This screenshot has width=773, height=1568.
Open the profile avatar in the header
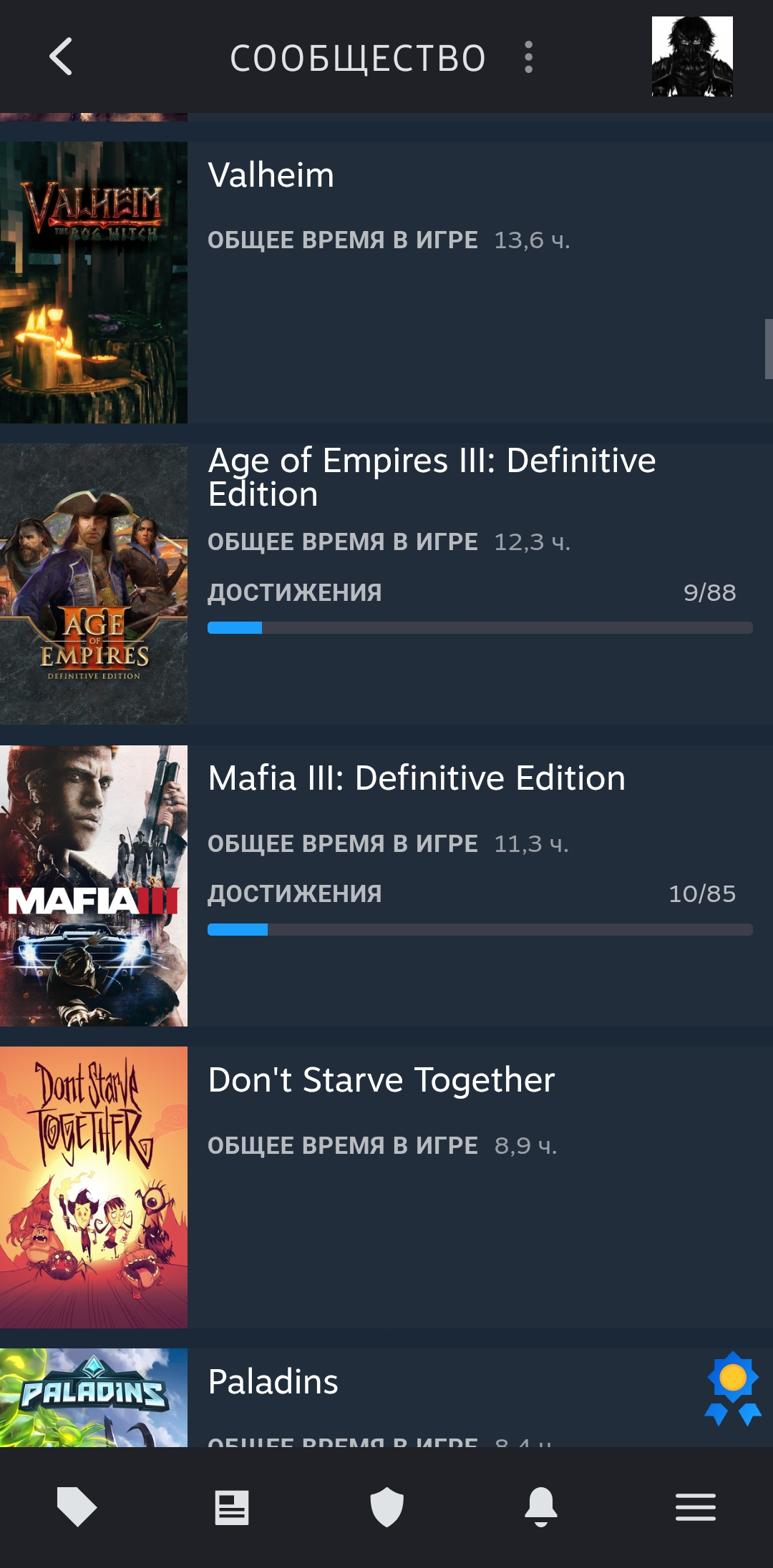[692, 57]
